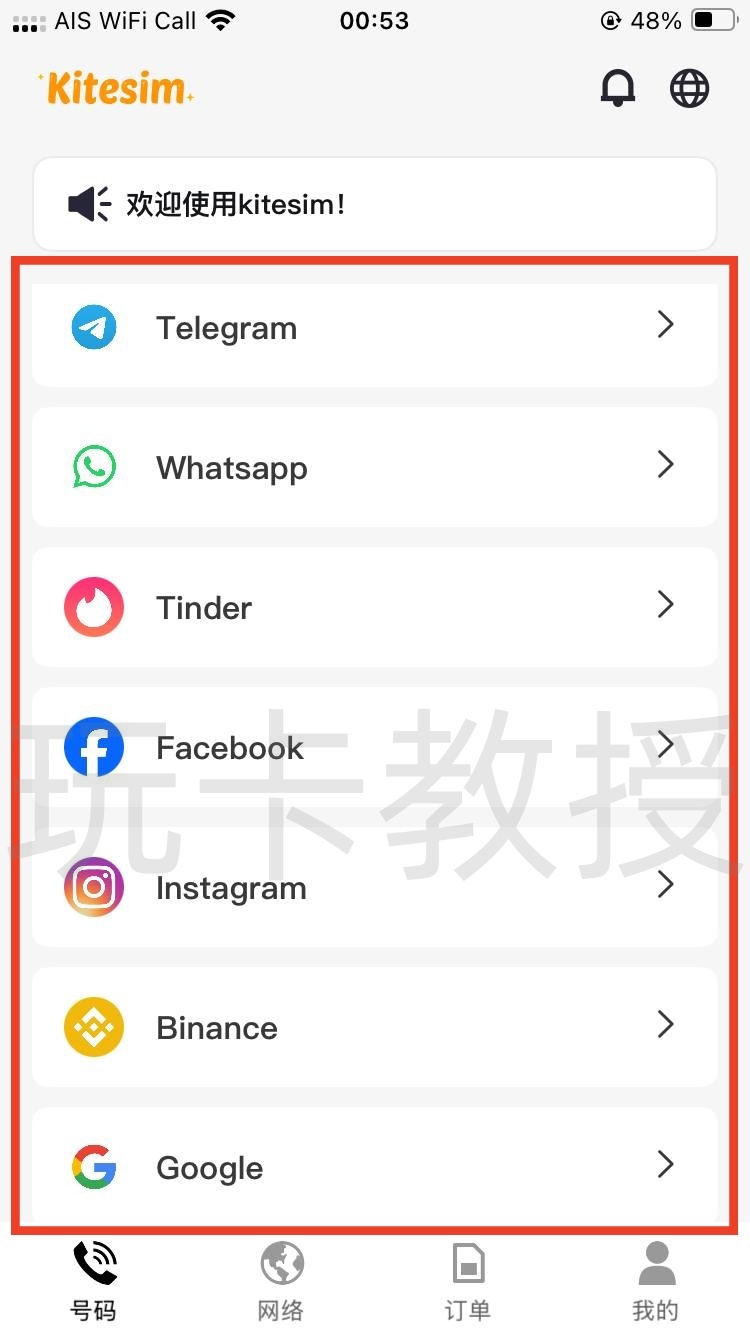This screenshot has height=1334, width=750.
Task: Open the Facebook row
Action: tap(374, 747)
